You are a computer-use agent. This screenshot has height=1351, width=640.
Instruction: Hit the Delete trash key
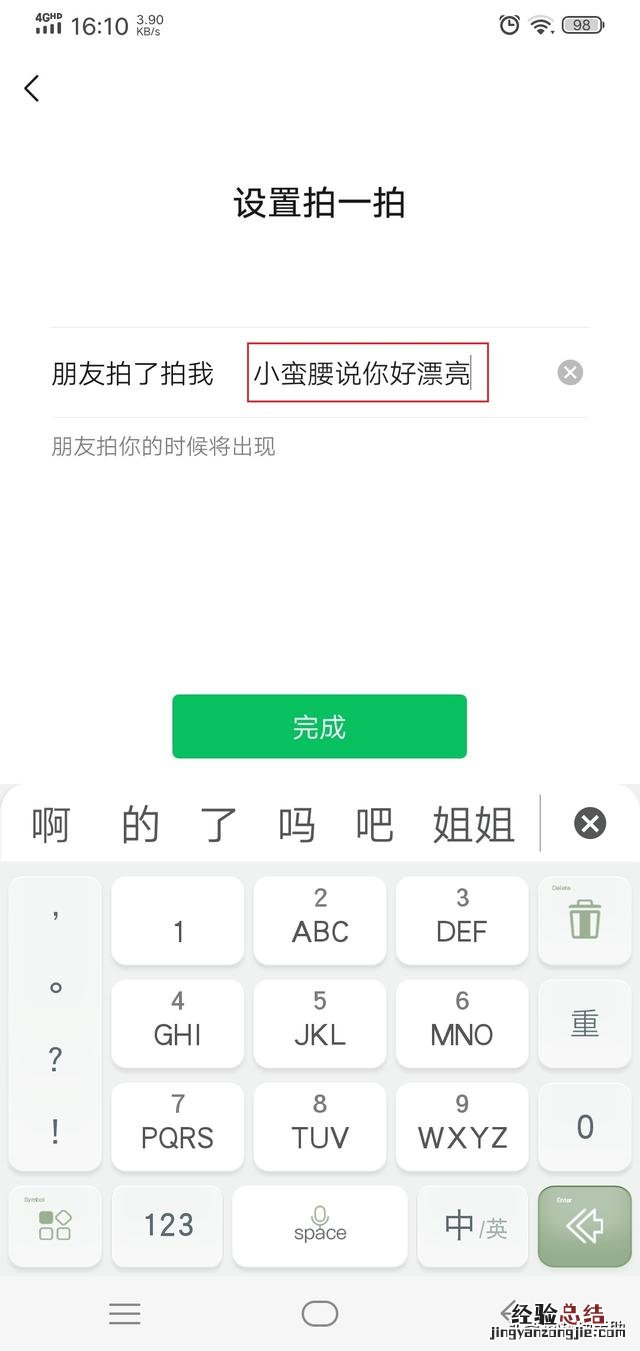tap(585, 920)
